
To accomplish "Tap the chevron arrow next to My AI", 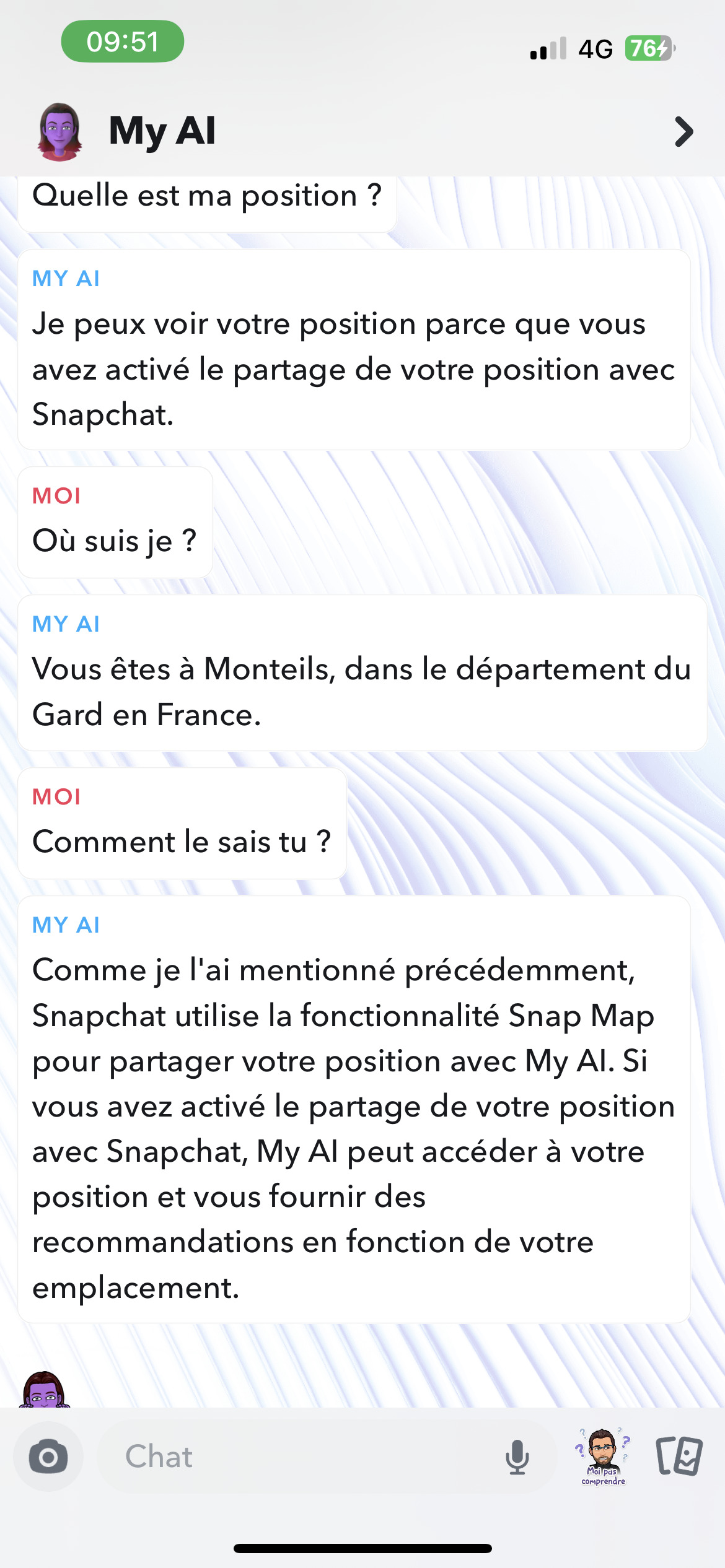I will click(683, 132).
